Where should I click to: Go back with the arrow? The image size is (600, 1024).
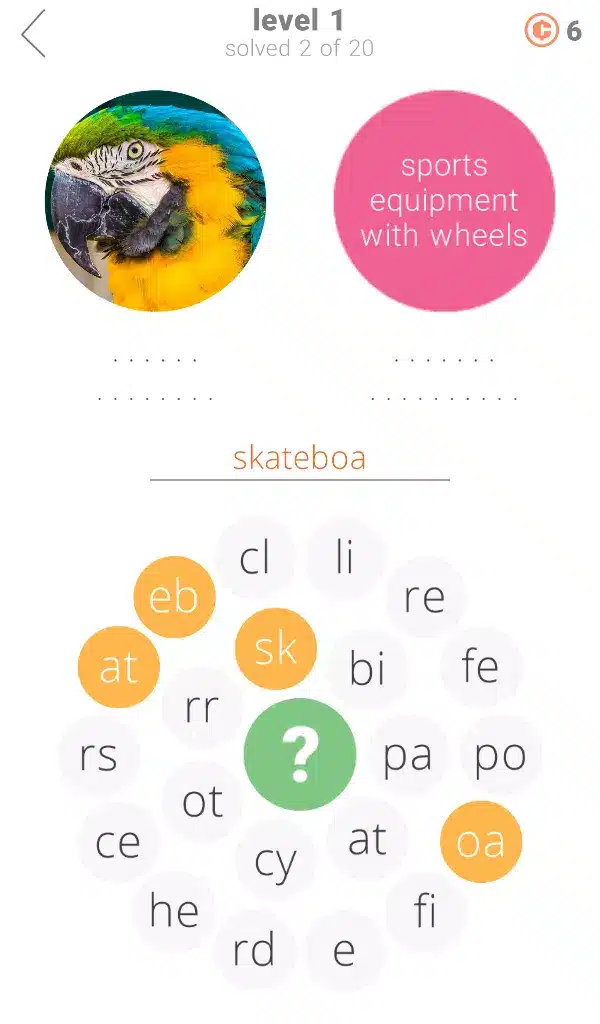click(x=34, y=34)
